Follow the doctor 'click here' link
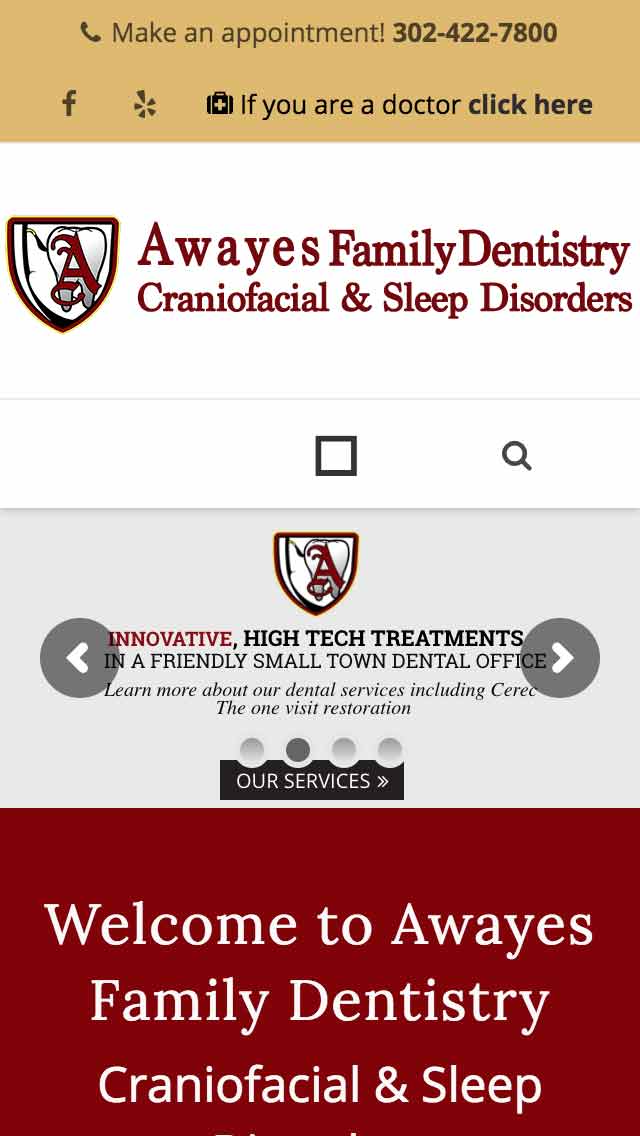640x1136 pixels. pyautogui.click(x=530, y=104)
